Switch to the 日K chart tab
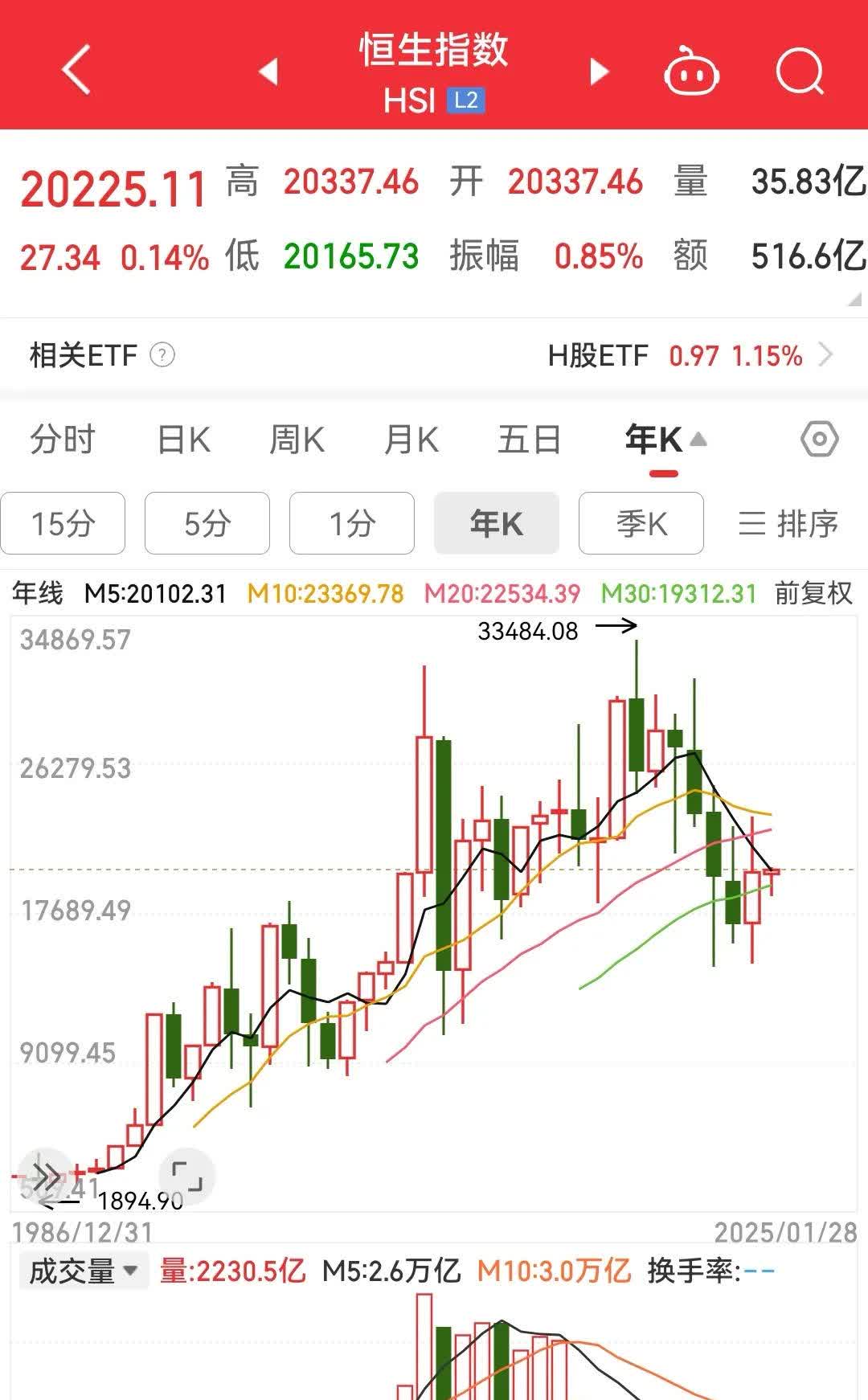868x1400 pixels. 183,440
